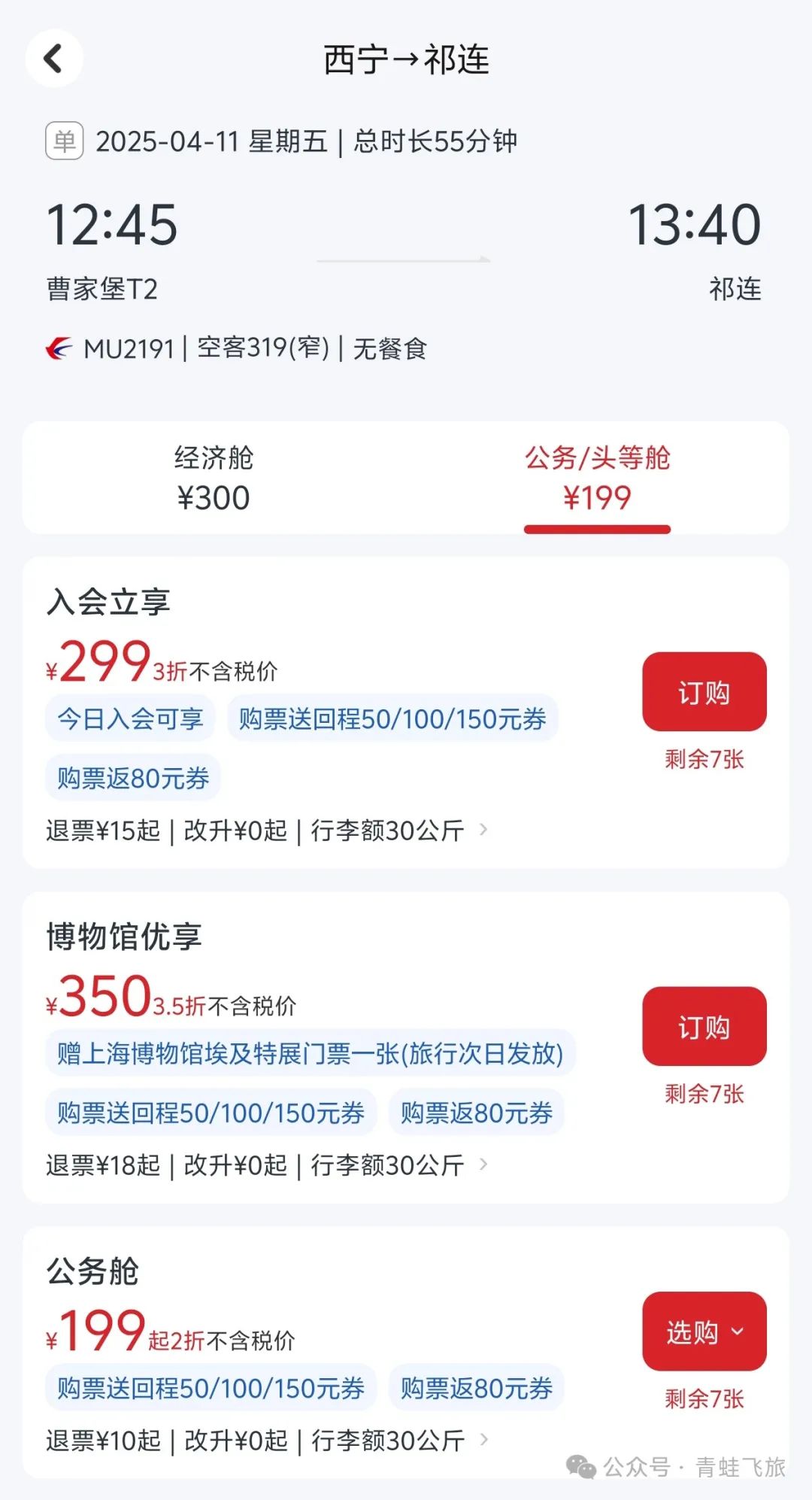This screenshot has width=812, height=1500.
Task: Open 退票¥10起 refund and baggage rules
Action: (267, 1441)
